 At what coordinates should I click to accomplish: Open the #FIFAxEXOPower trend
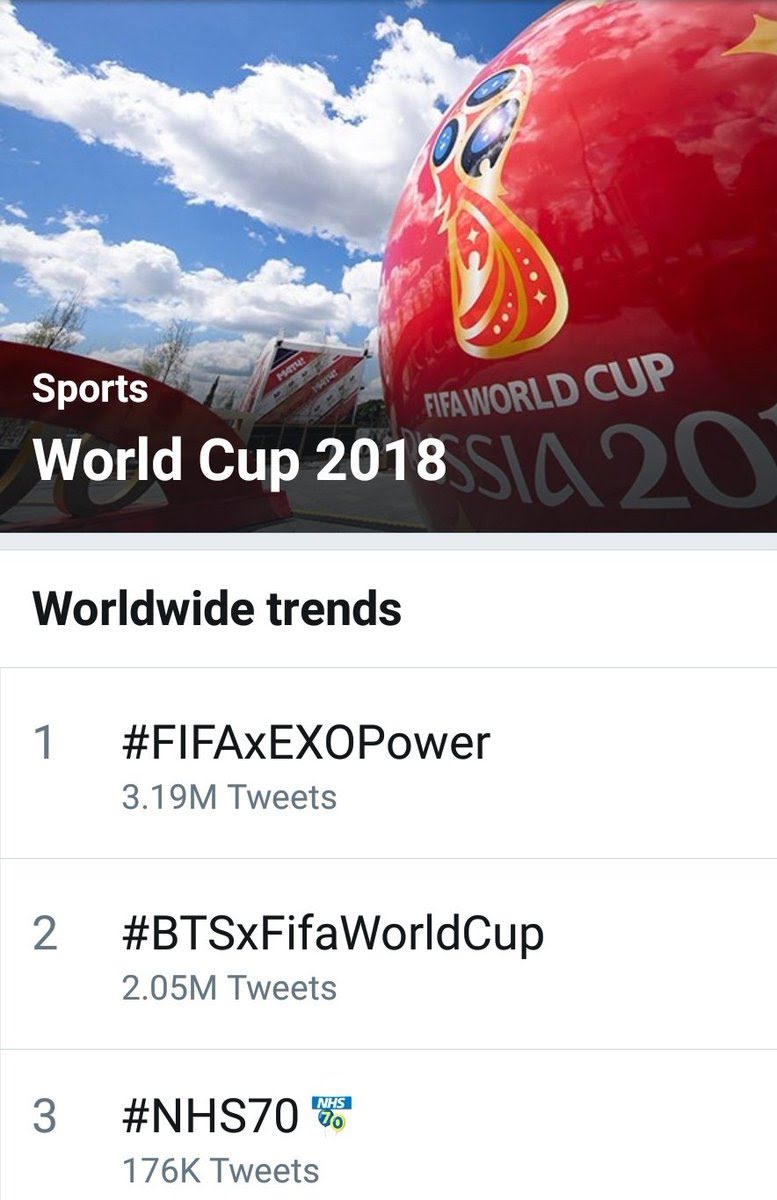[x=388, y=763]
